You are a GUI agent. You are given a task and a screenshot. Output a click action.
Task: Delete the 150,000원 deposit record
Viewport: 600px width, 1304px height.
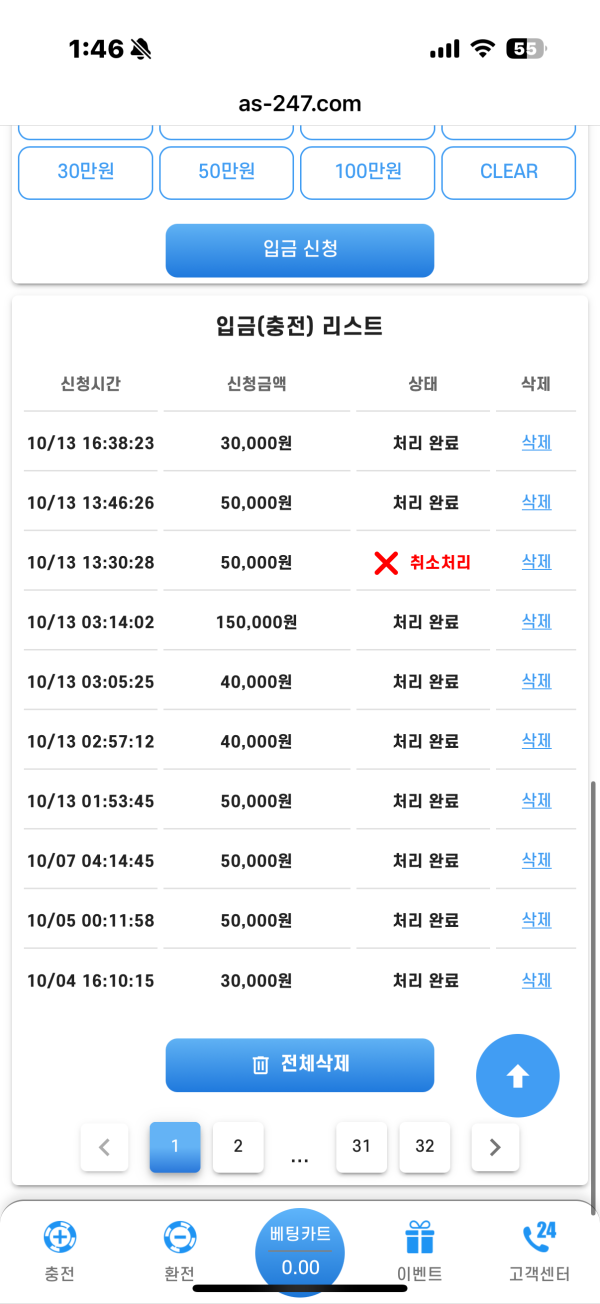[536, 622]
